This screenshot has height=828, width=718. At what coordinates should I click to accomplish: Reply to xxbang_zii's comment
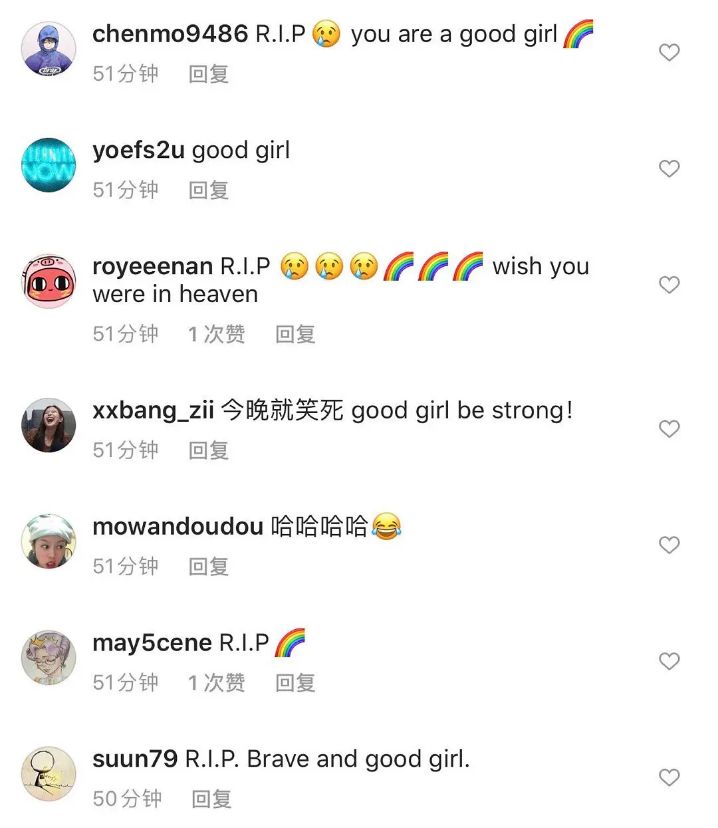[209, 450]
